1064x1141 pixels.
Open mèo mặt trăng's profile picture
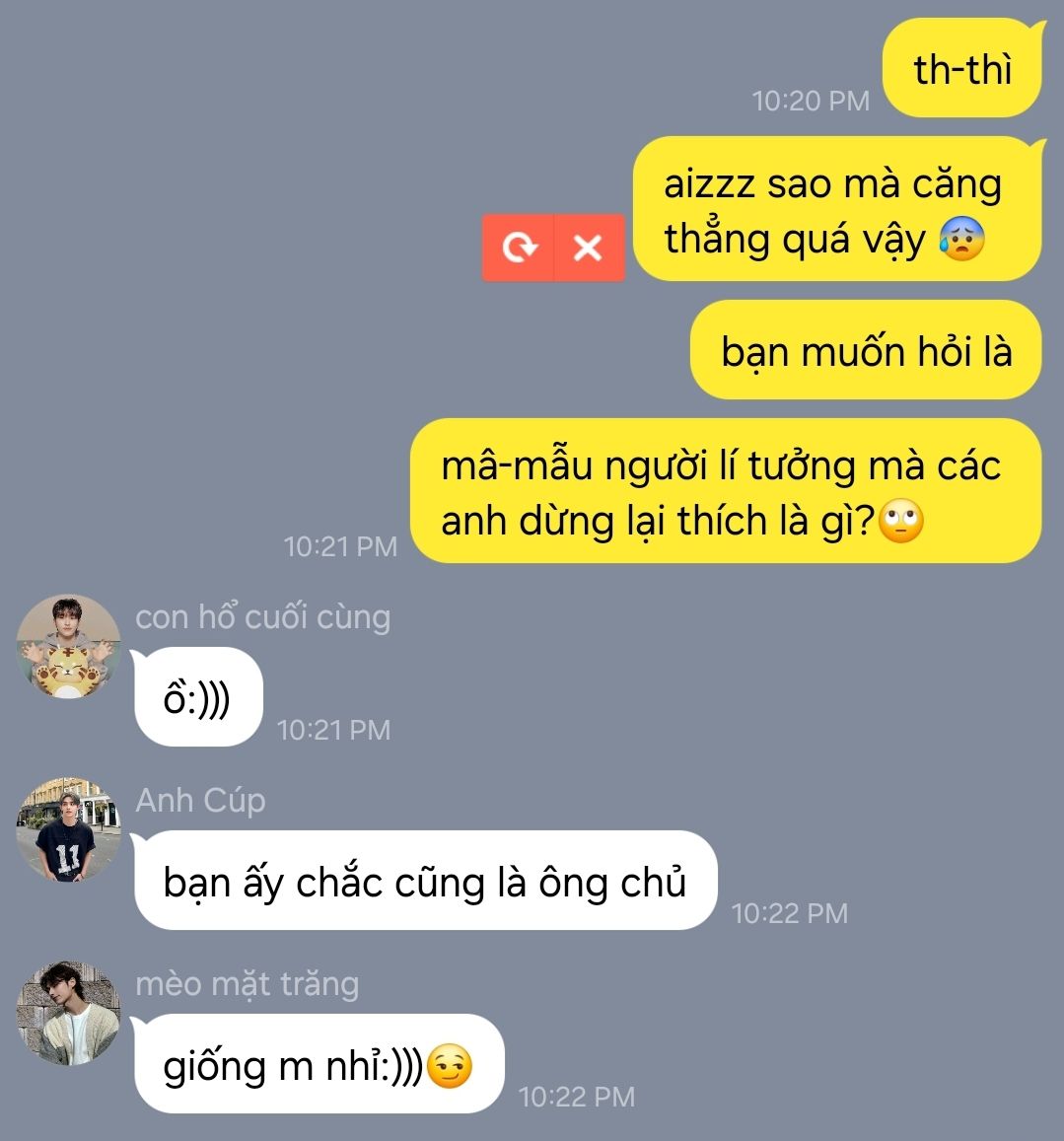pyautogui.click(x=68, y=1013)
